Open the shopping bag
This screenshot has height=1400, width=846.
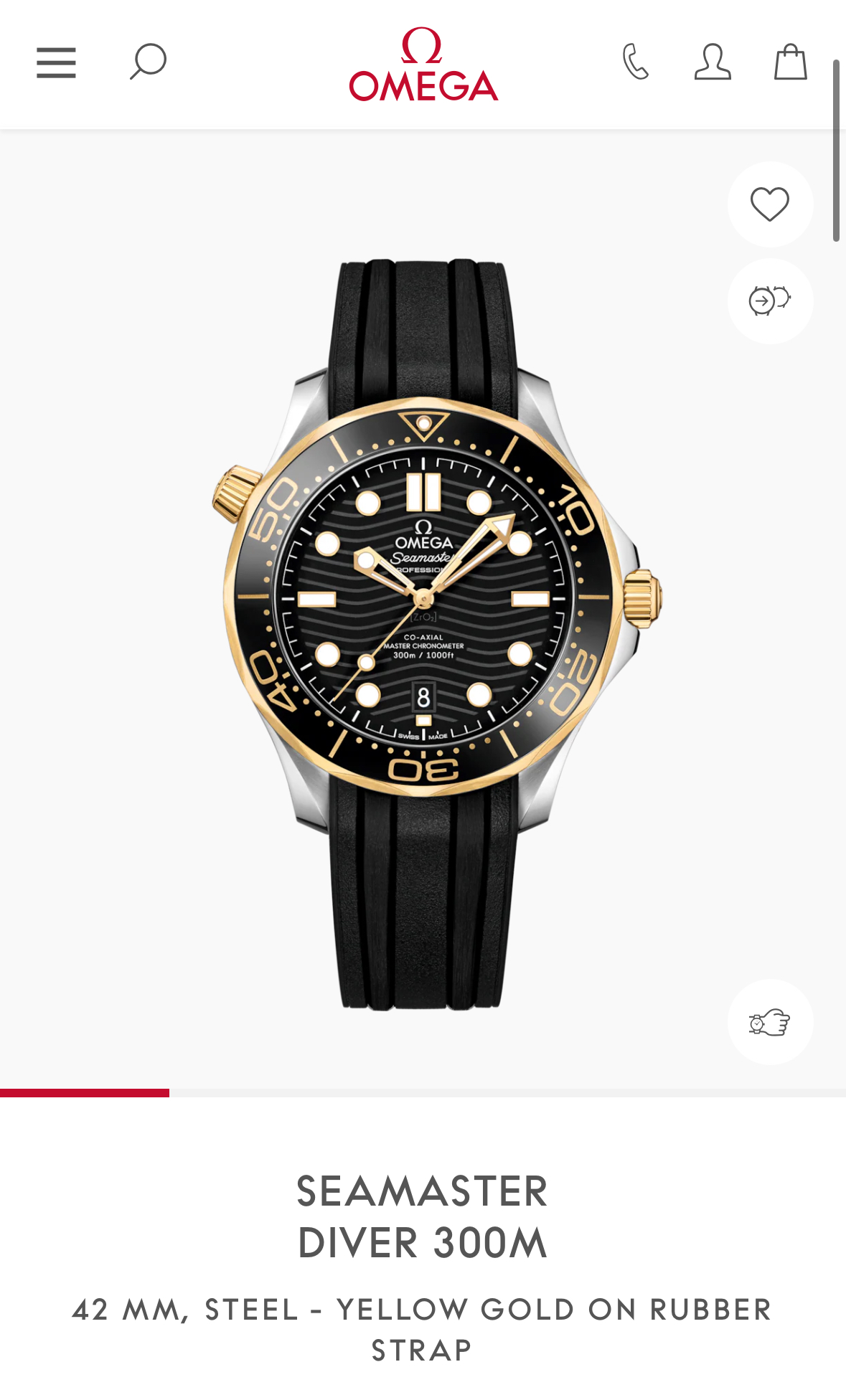[790, 62]
